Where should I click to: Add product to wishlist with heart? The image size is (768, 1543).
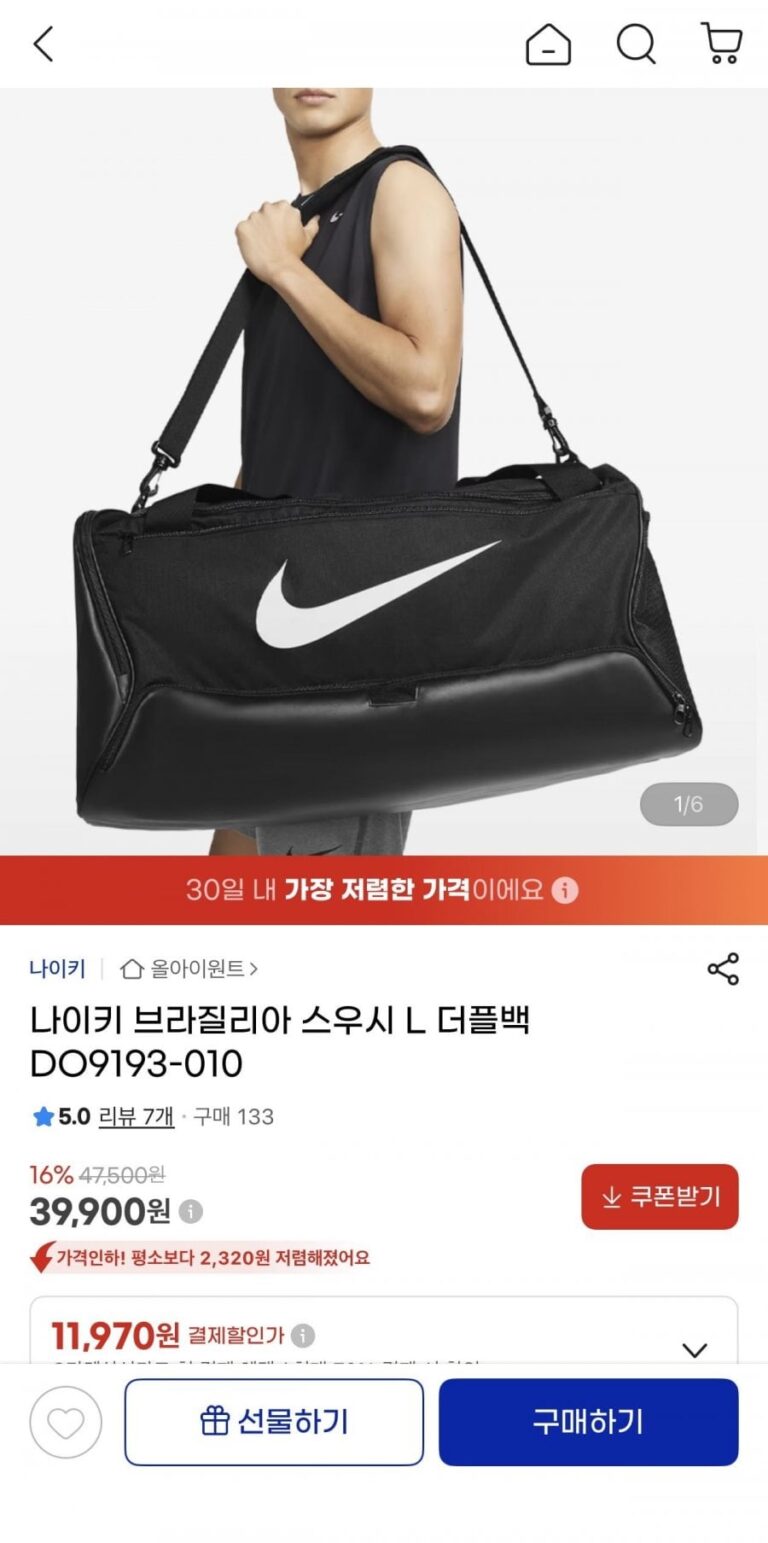click(x=66, y=1422)
